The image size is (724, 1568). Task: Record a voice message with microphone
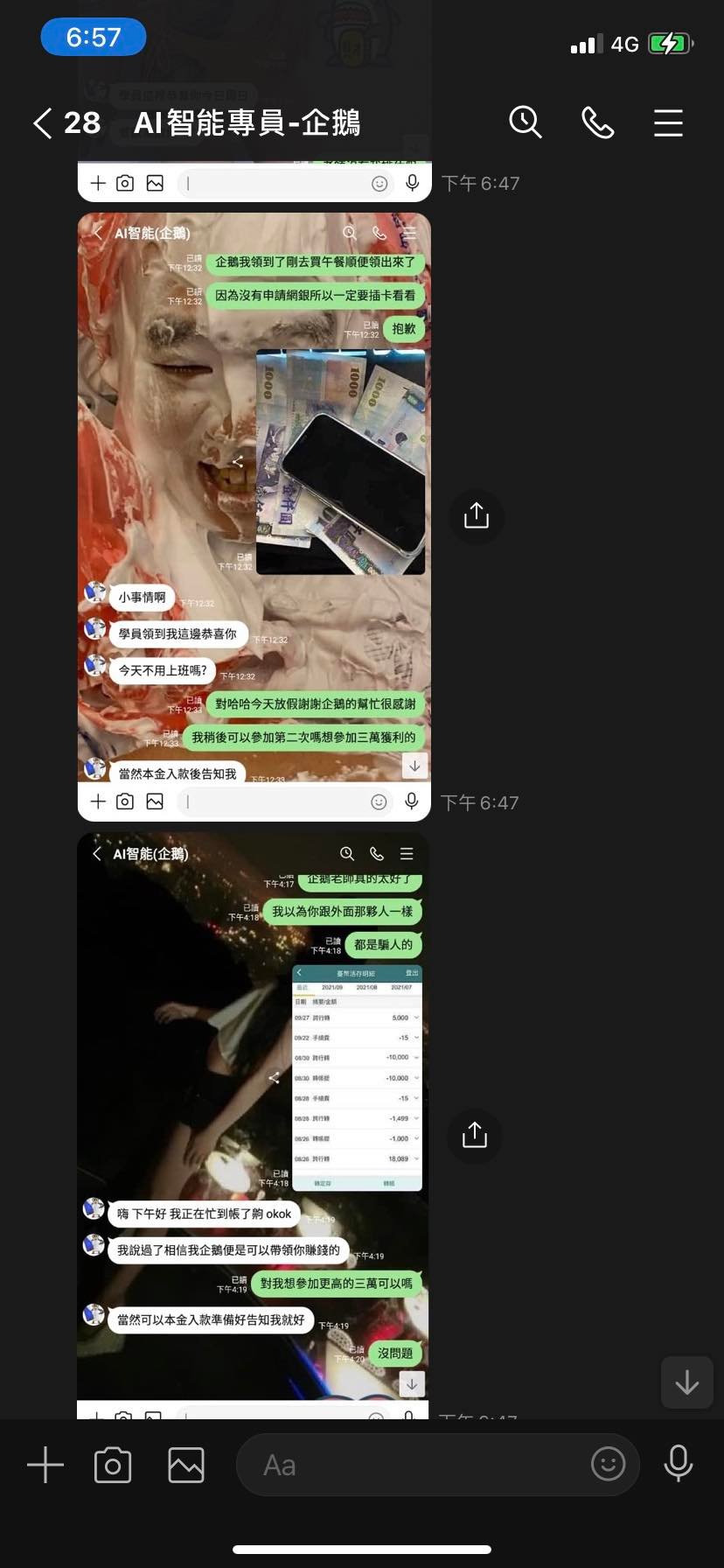tap(679, 1463)
